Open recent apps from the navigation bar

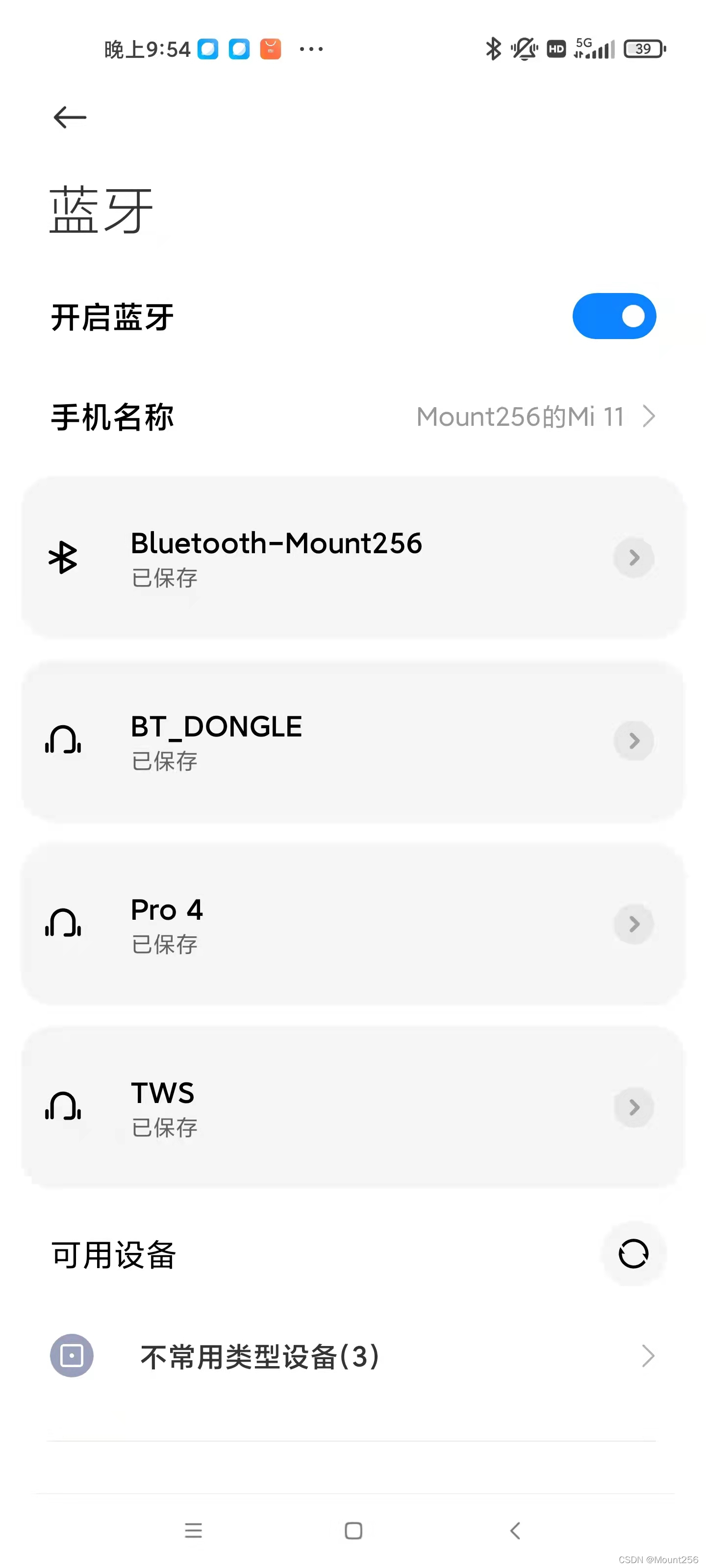(193, 1530)
